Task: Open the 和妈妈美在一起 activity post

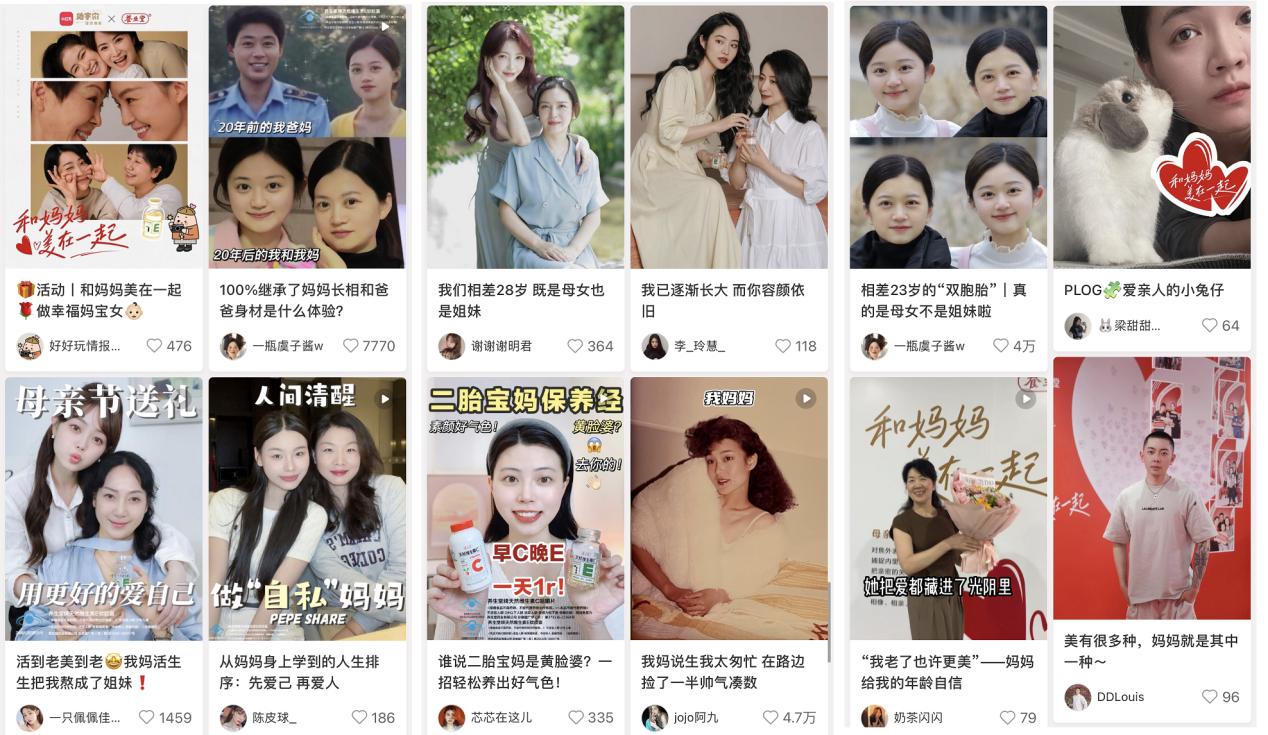Action: [104, 137]
